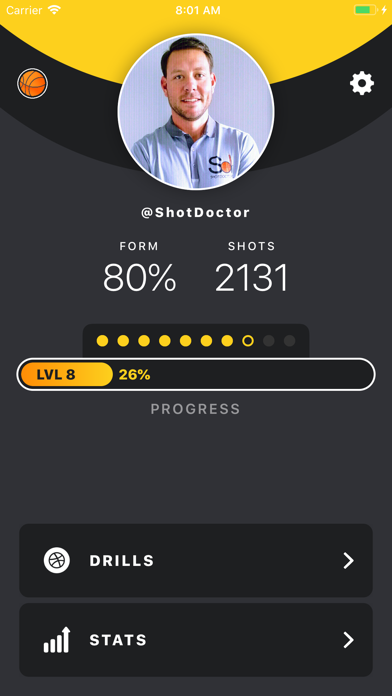Open the profile photo

pos(196,112)
